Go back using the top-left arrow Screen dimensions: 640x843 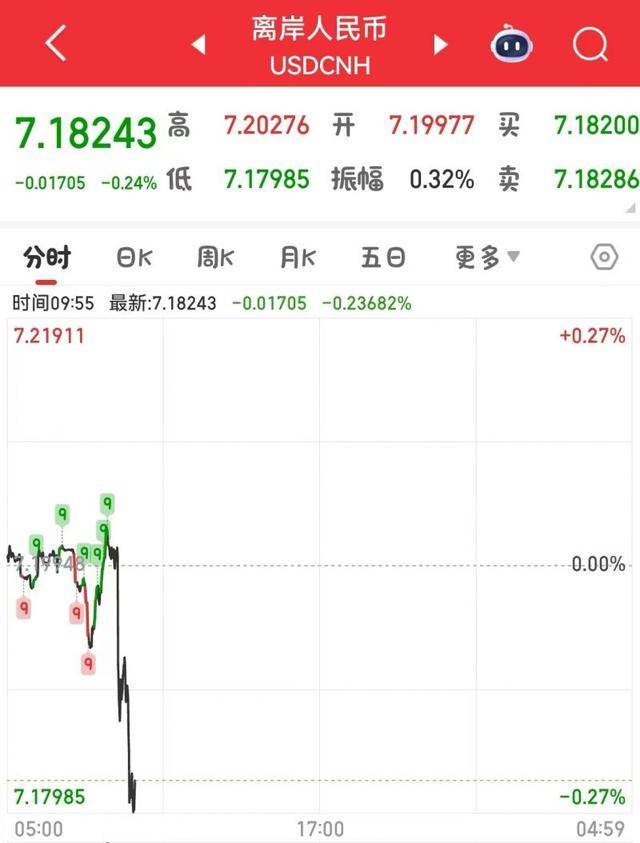[56, 44]
